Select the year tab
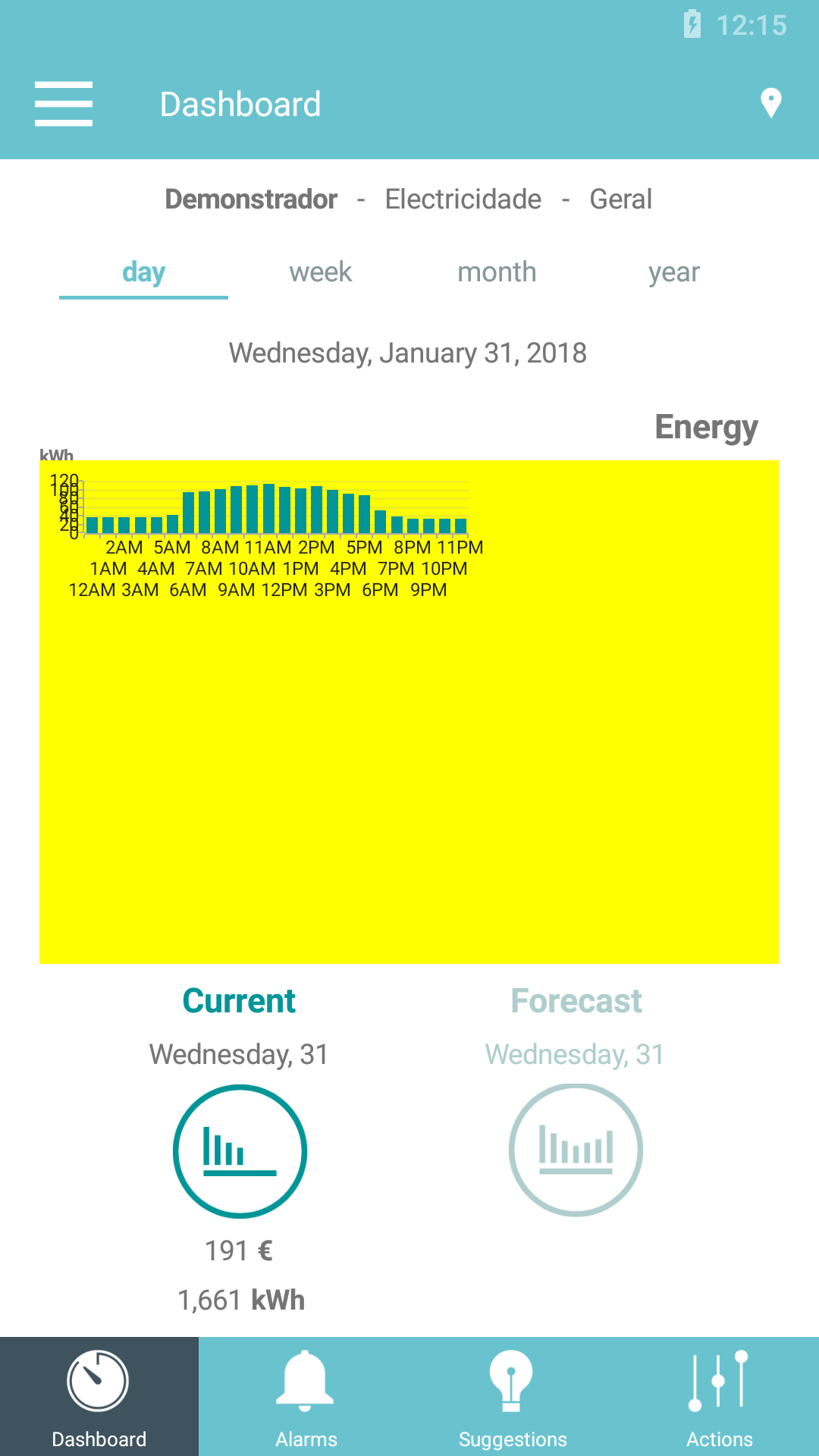 [673, 272]
